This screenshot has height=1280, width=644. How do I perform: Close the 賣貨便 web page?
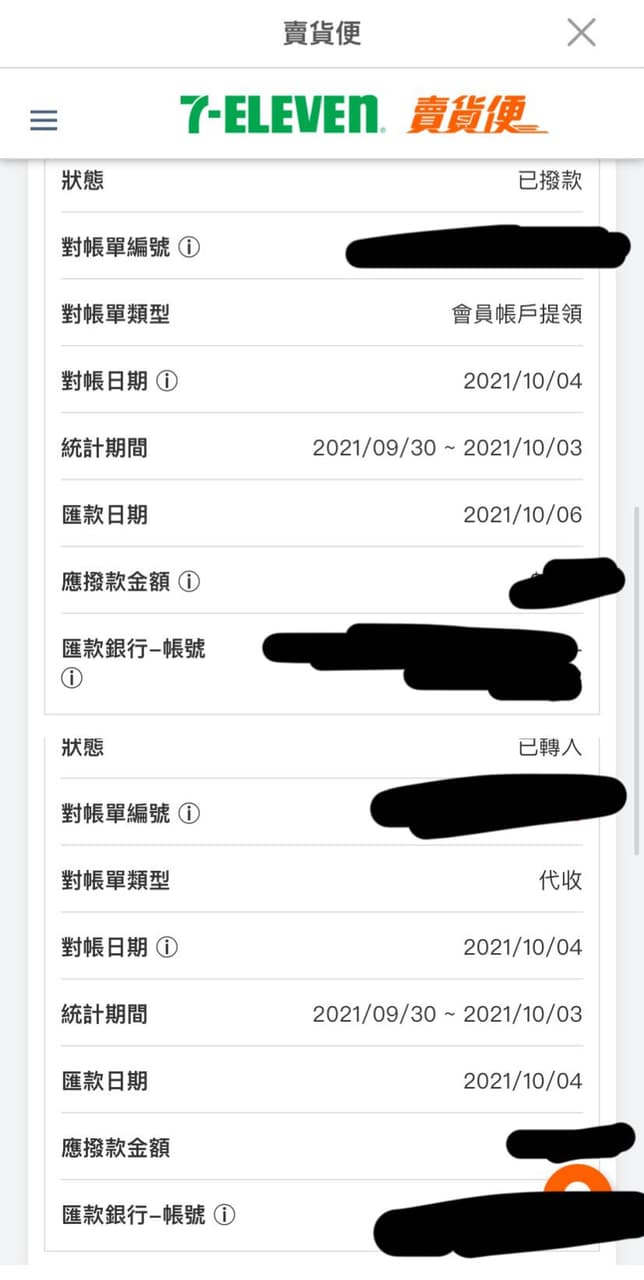pos(581,33)
